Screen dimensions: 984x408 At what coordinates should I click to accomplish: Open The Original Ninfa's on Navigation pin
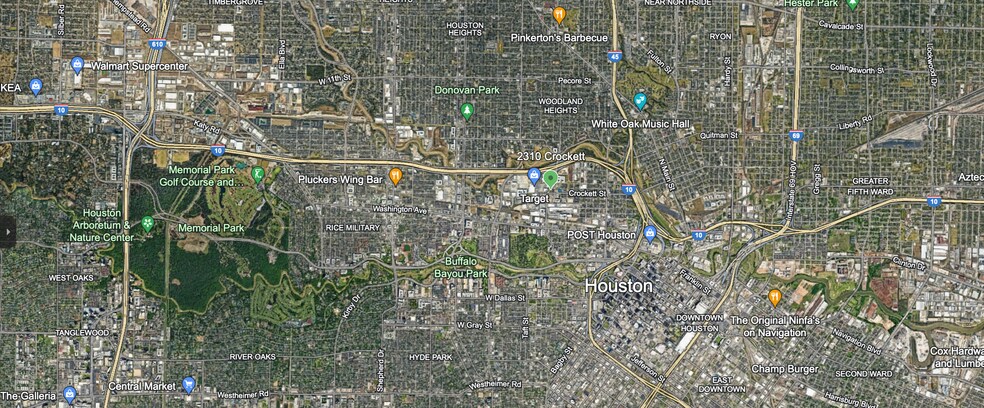[x=775, y=297]
